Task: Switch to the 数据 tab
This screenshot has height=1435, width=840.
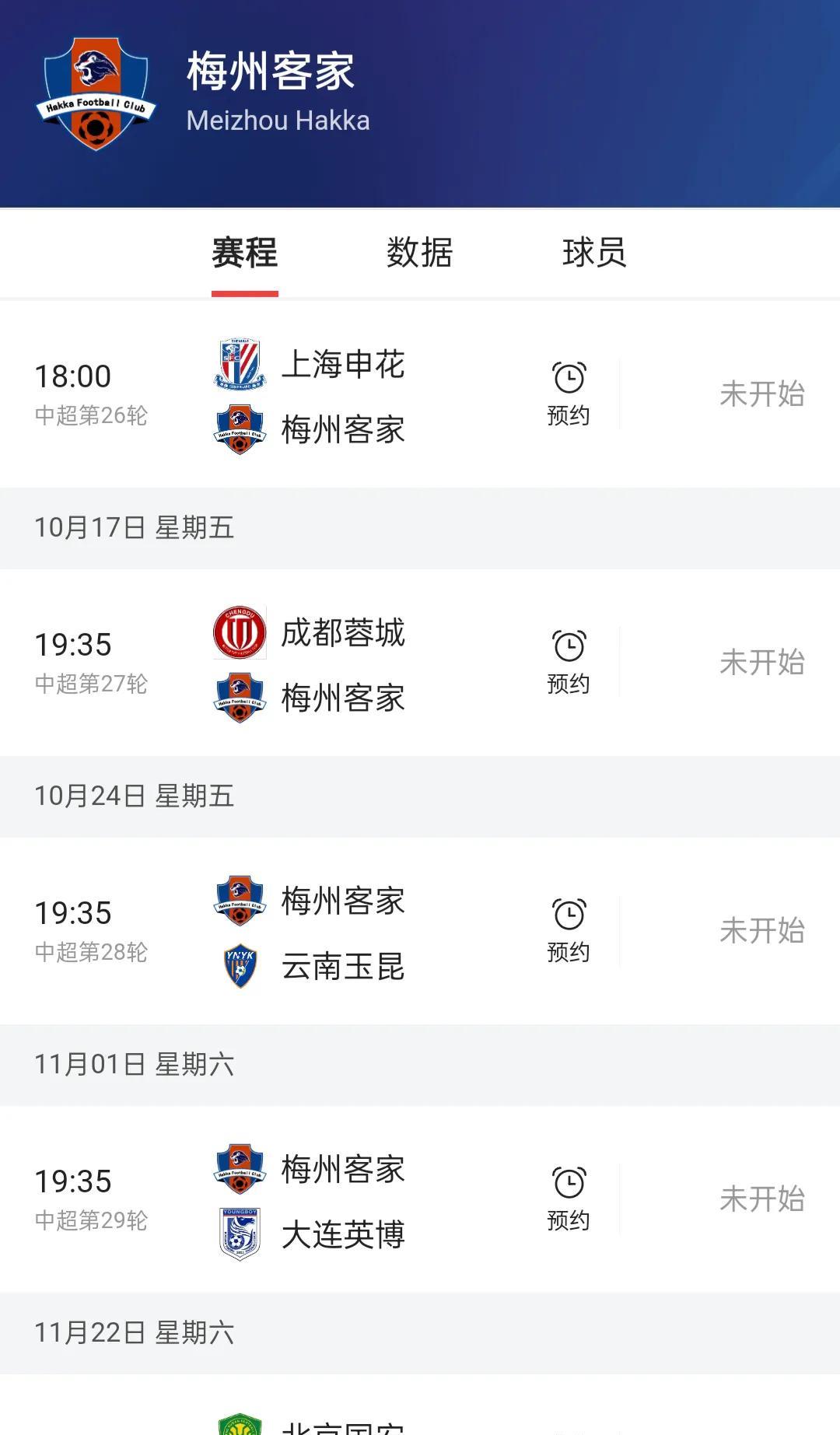Action: click(x=419, y=253)
